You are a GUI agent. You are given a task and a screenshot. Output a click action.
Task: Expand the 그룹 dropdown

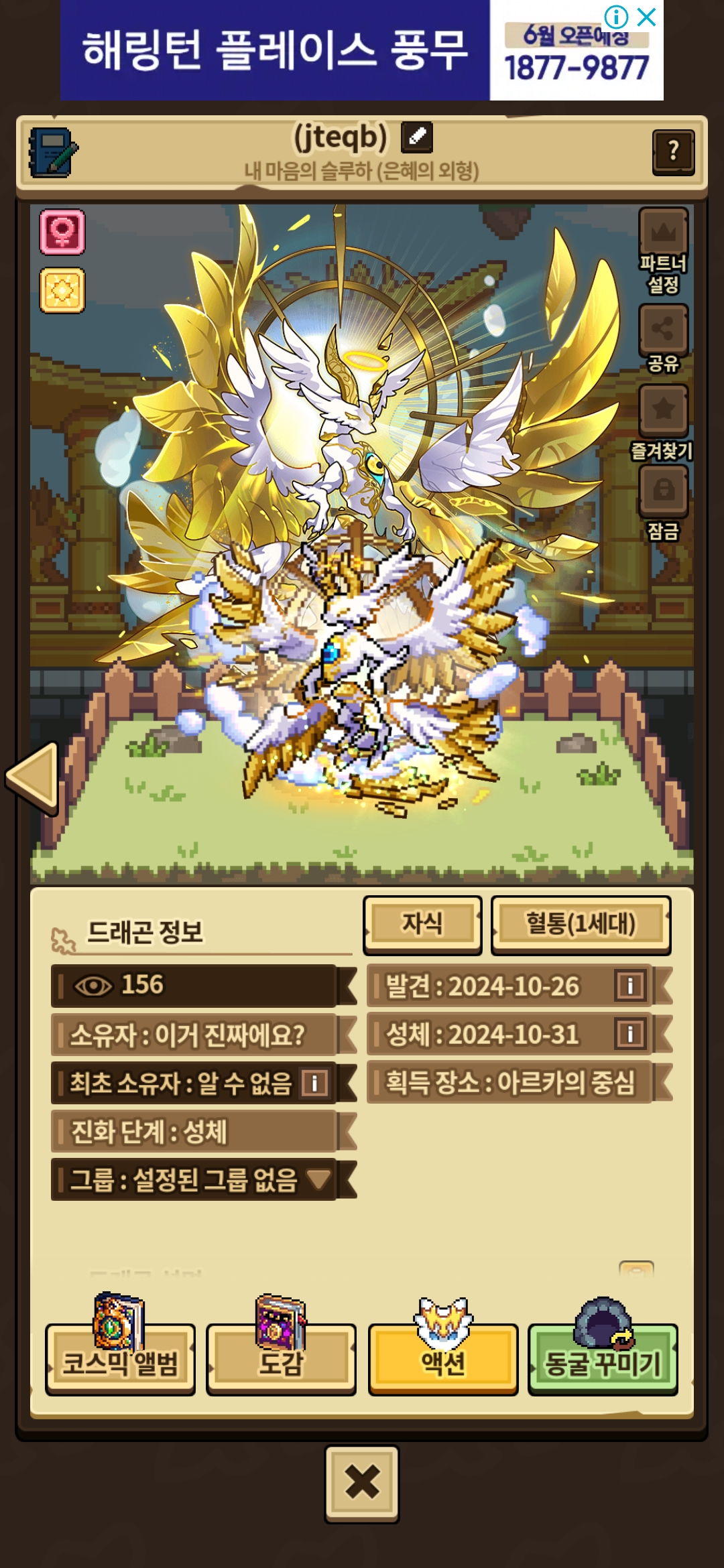[318, 1179]
